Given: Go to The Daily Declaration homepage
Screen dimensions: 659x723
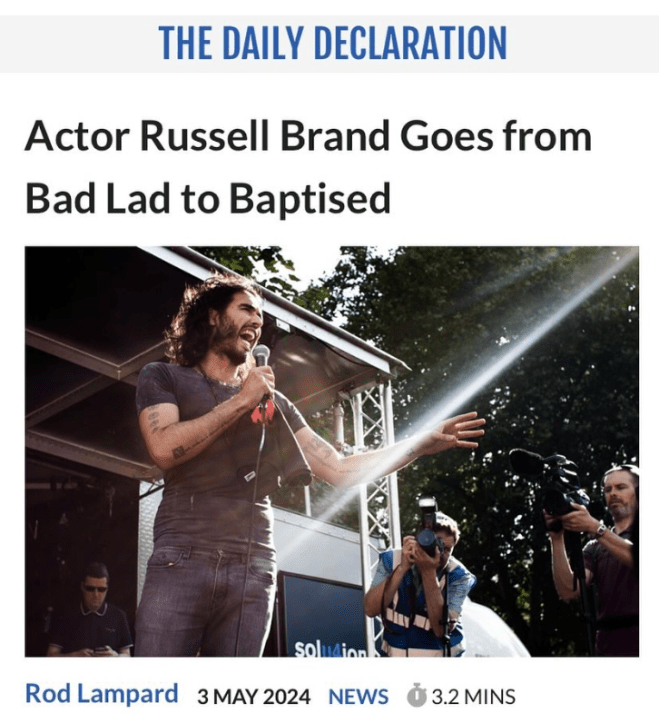Looking at the screenshot, I should [x=332, y=43].
